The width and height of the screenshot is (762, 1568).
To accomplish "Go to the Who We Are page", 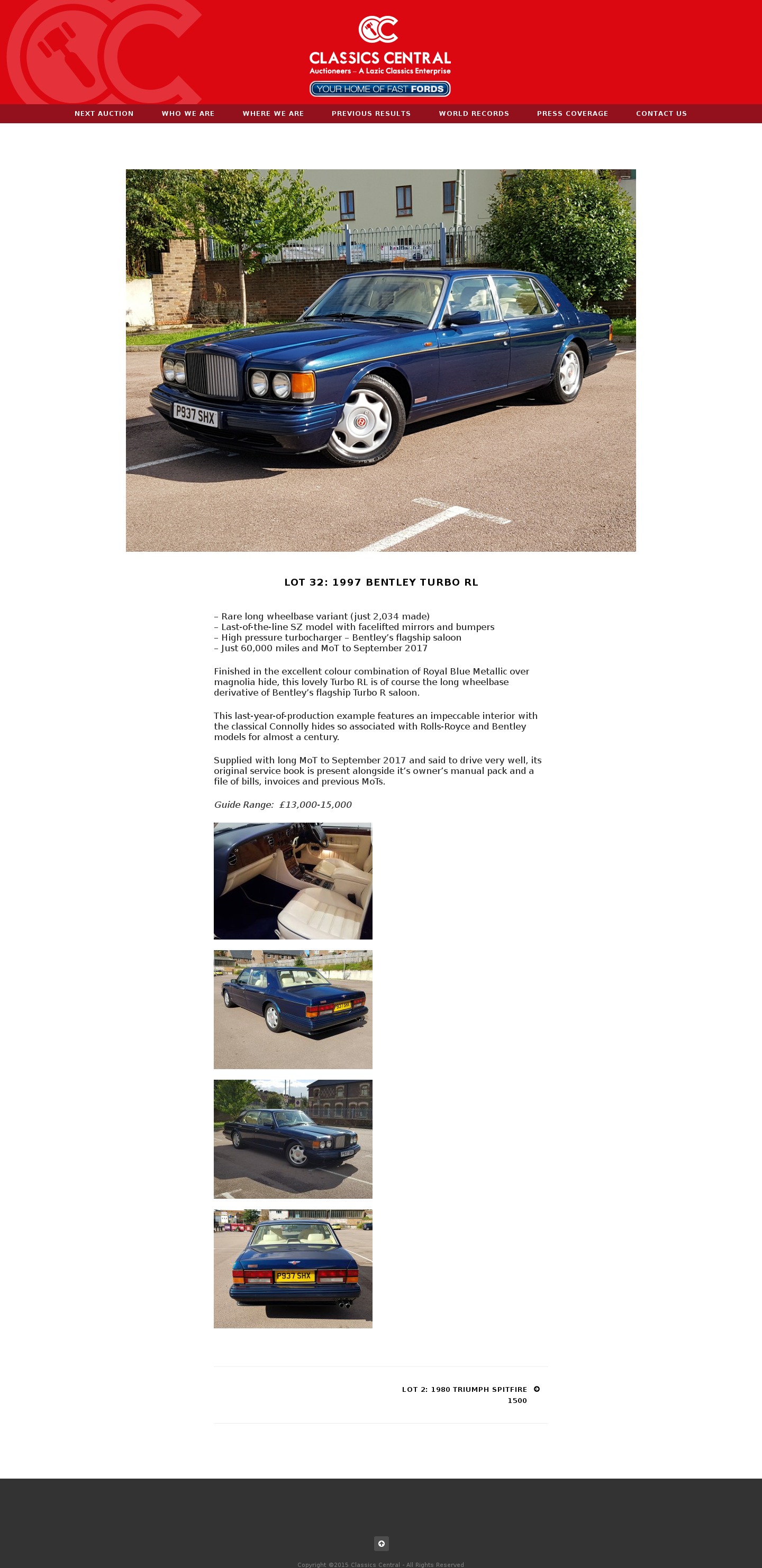I will pos(188,114).
